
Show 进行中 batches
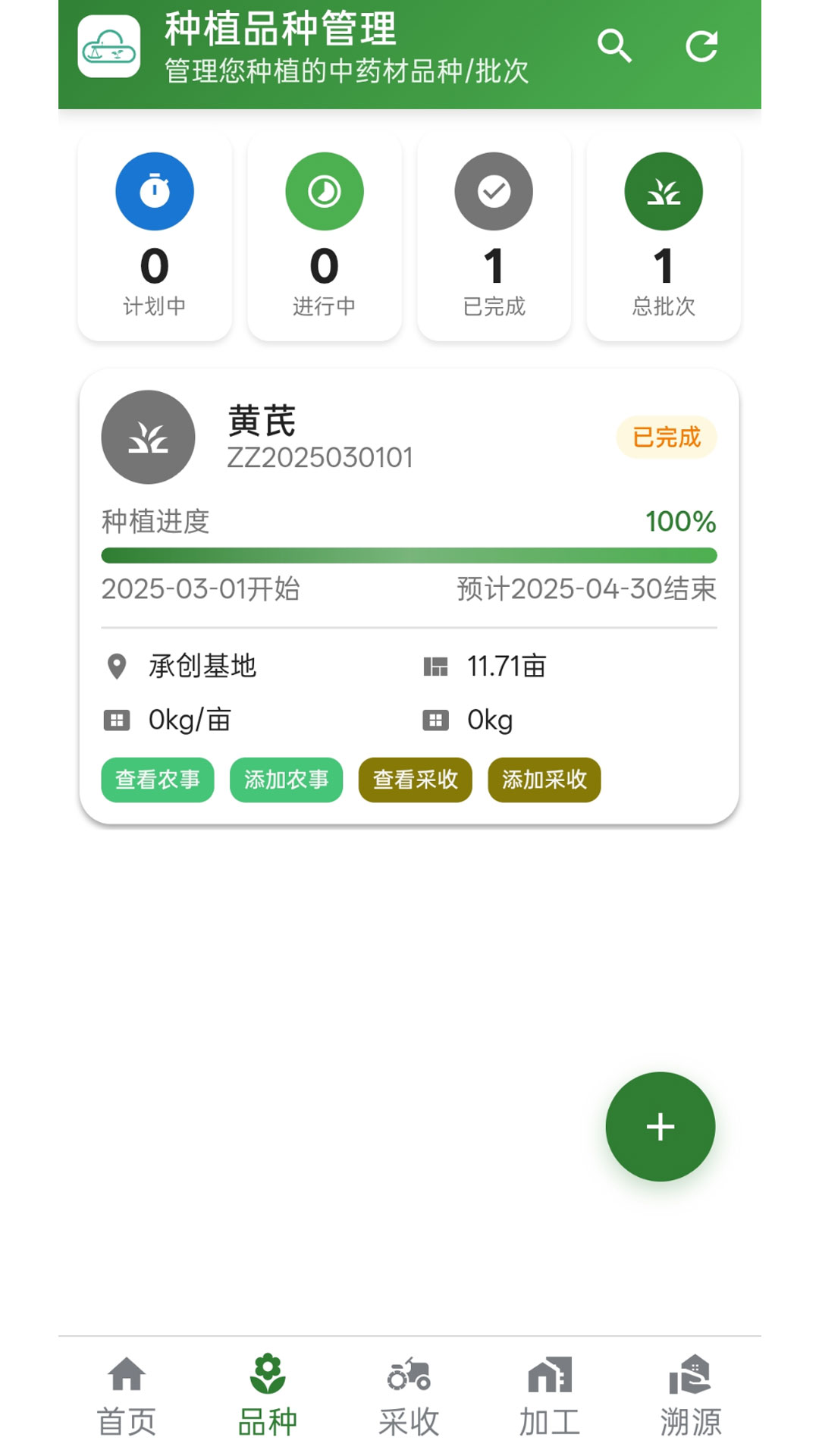click(x=325, y=237)
